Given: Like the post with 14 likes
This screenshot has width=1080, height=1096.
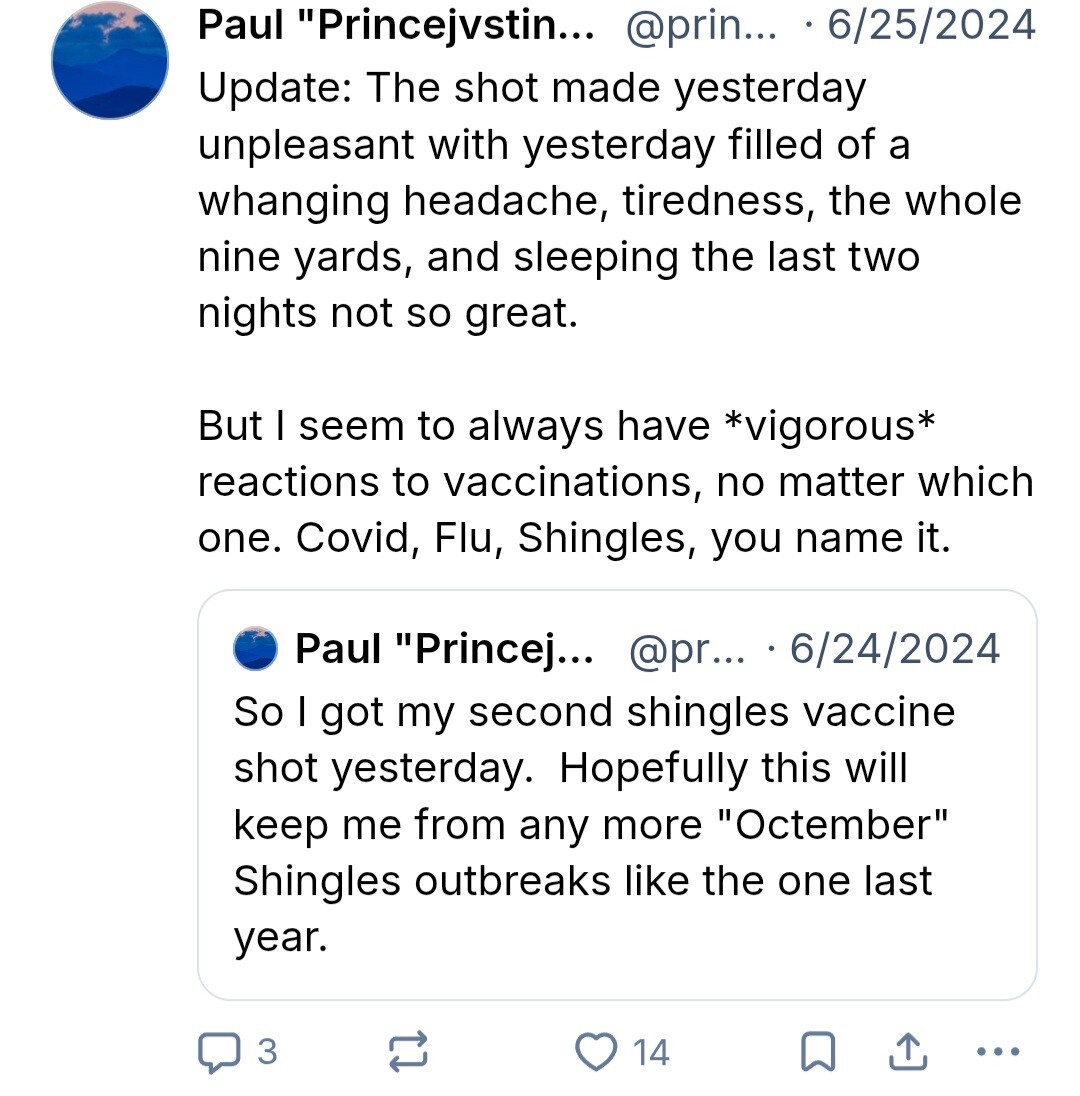Looking at the screenshot, I should tap(598, 1052).
